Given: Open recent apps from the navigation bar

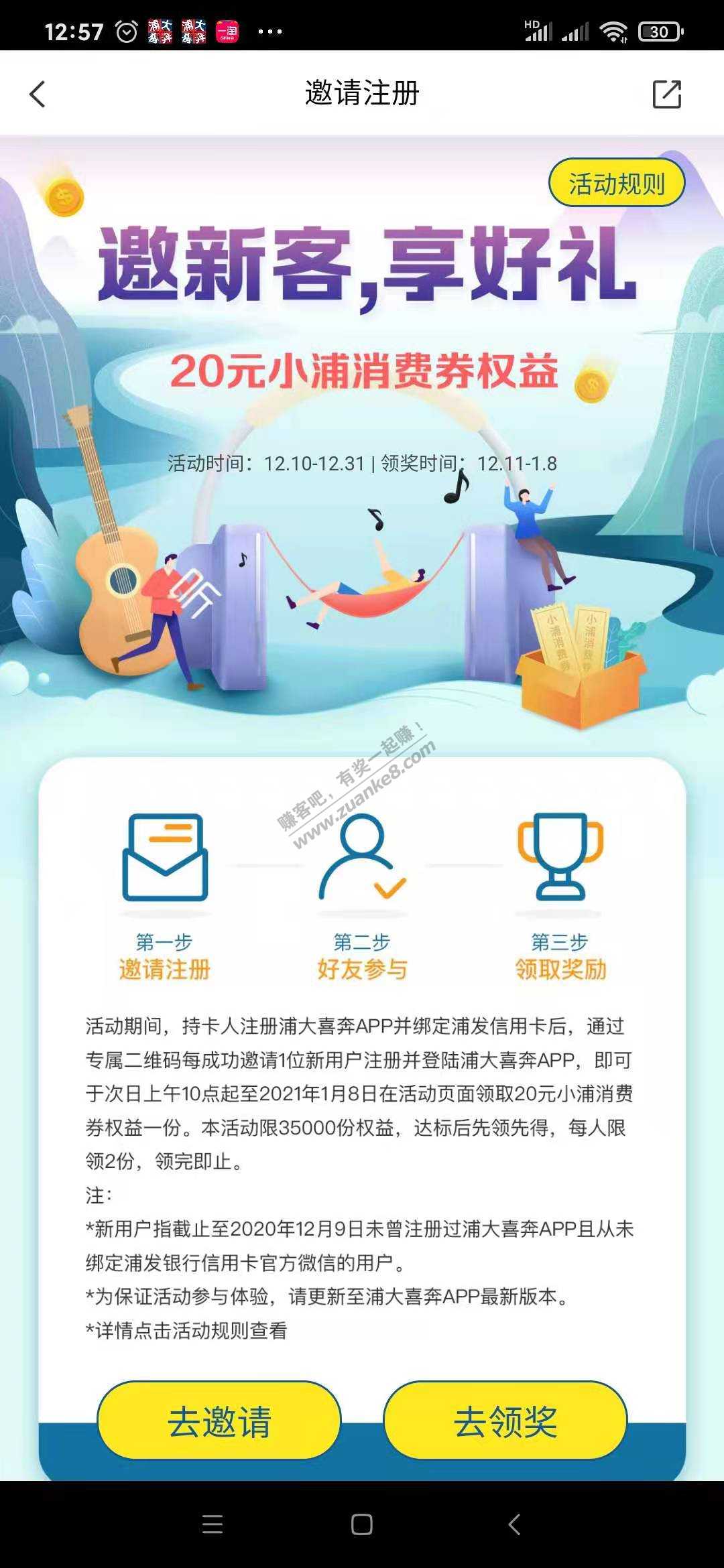Looking at the screenshot, I should 213,1524.
